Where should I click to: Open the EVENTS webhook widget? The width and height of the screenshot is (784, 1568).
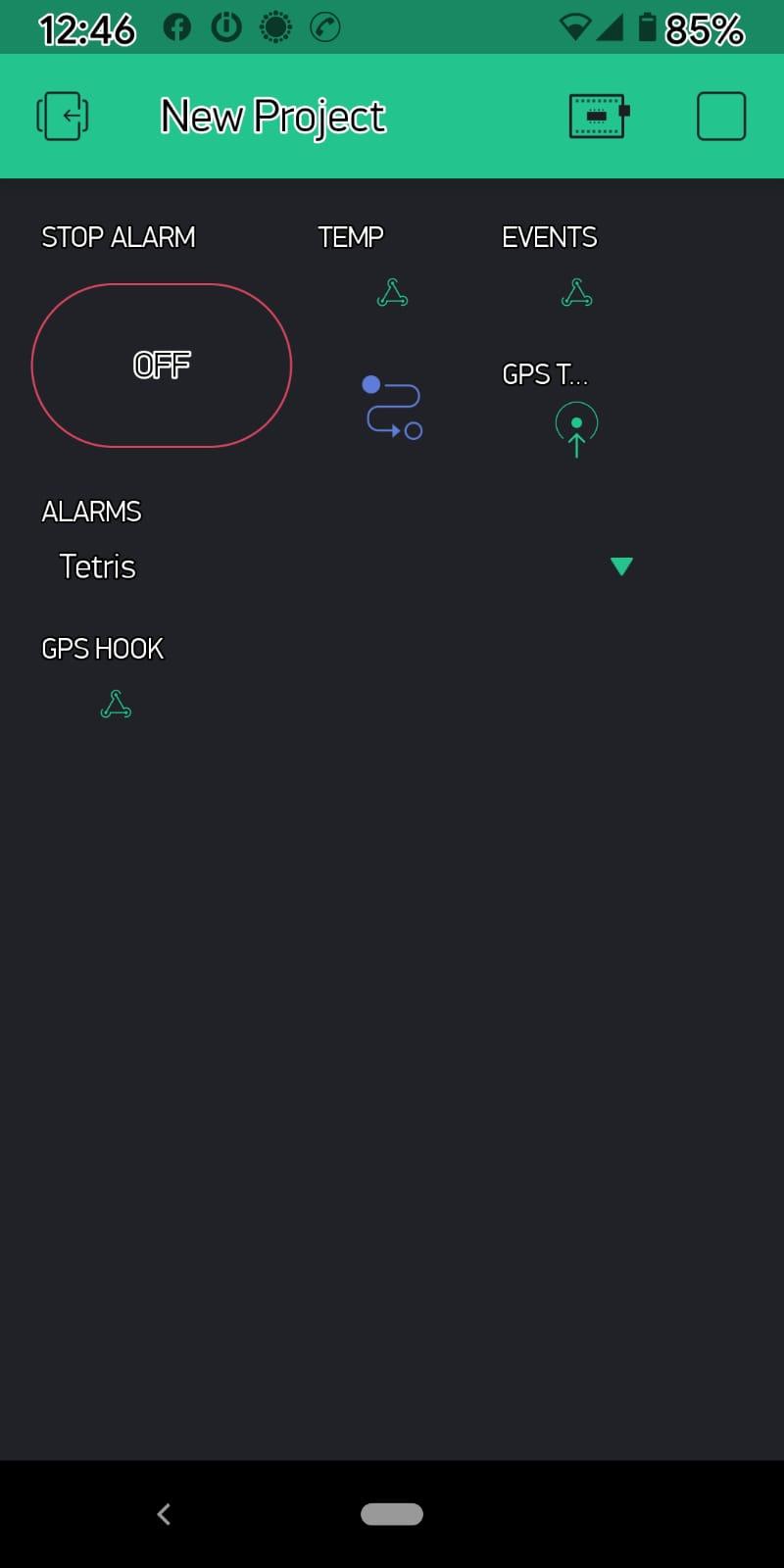(x=576, y=292)
